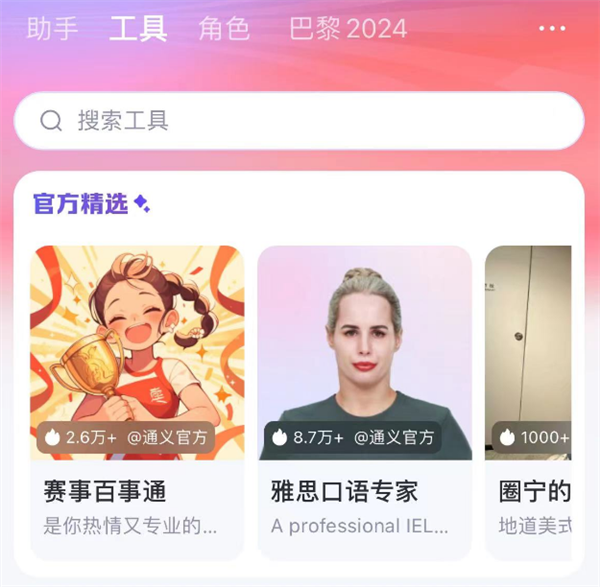This screenshot has height=587, width=600.
Task: Open the 赛事百事通 tool card
Action: [x=137, y=400]
